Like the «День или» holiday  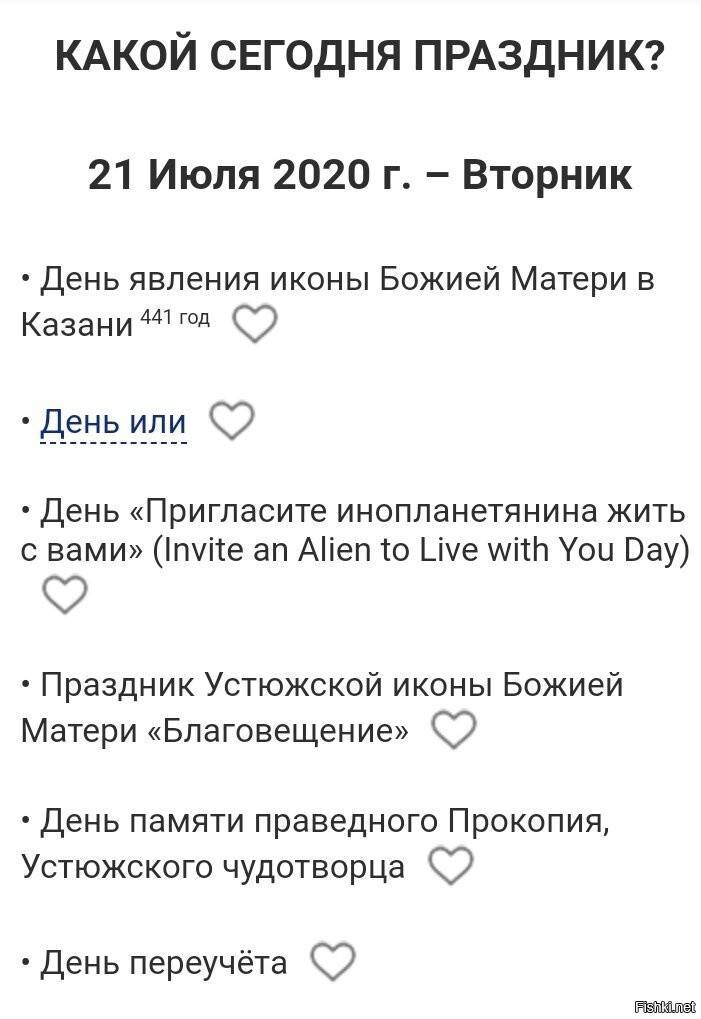pyautogui.click(x=232, y=421)
